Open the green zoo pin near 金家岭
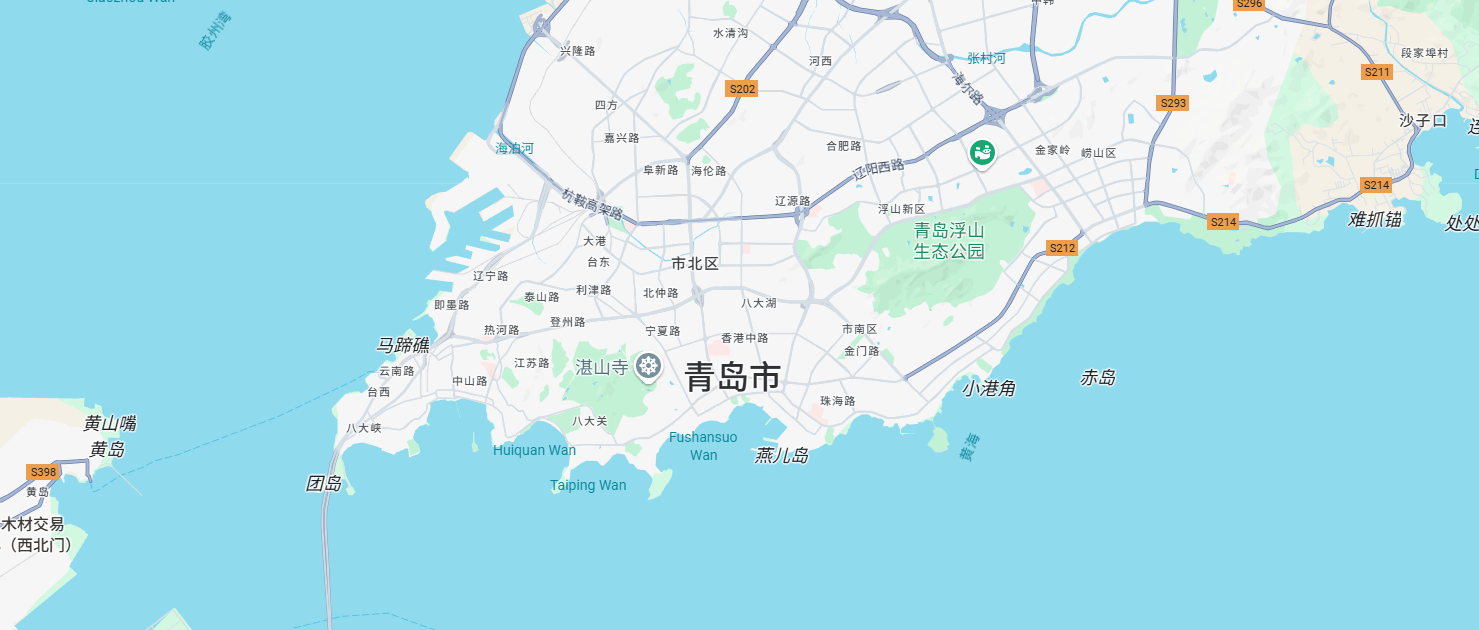The height and width of the screenshot is (630, 1479). click(x=982, y=153)
